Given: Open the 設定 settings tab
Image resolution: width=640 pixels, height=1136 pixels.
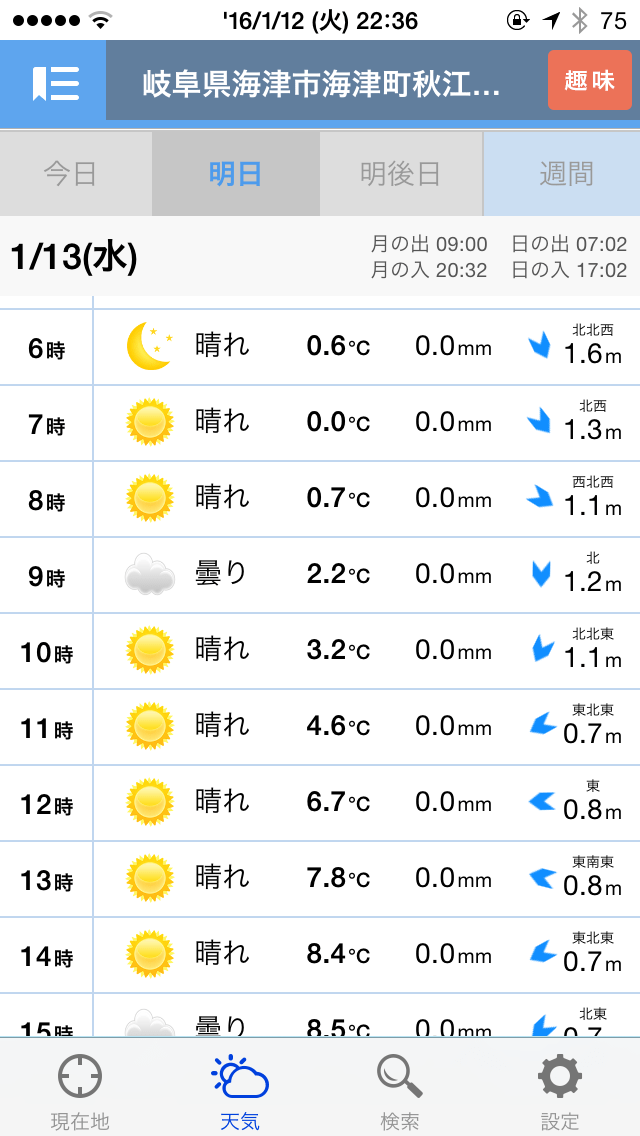Looking at the screenshot, I should coord(560,1091).
